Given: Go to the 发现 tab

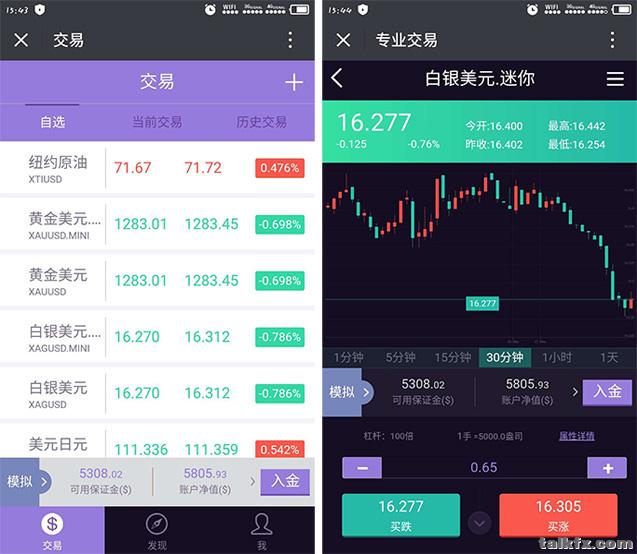Looking at the screenshot, I should 157,529.
